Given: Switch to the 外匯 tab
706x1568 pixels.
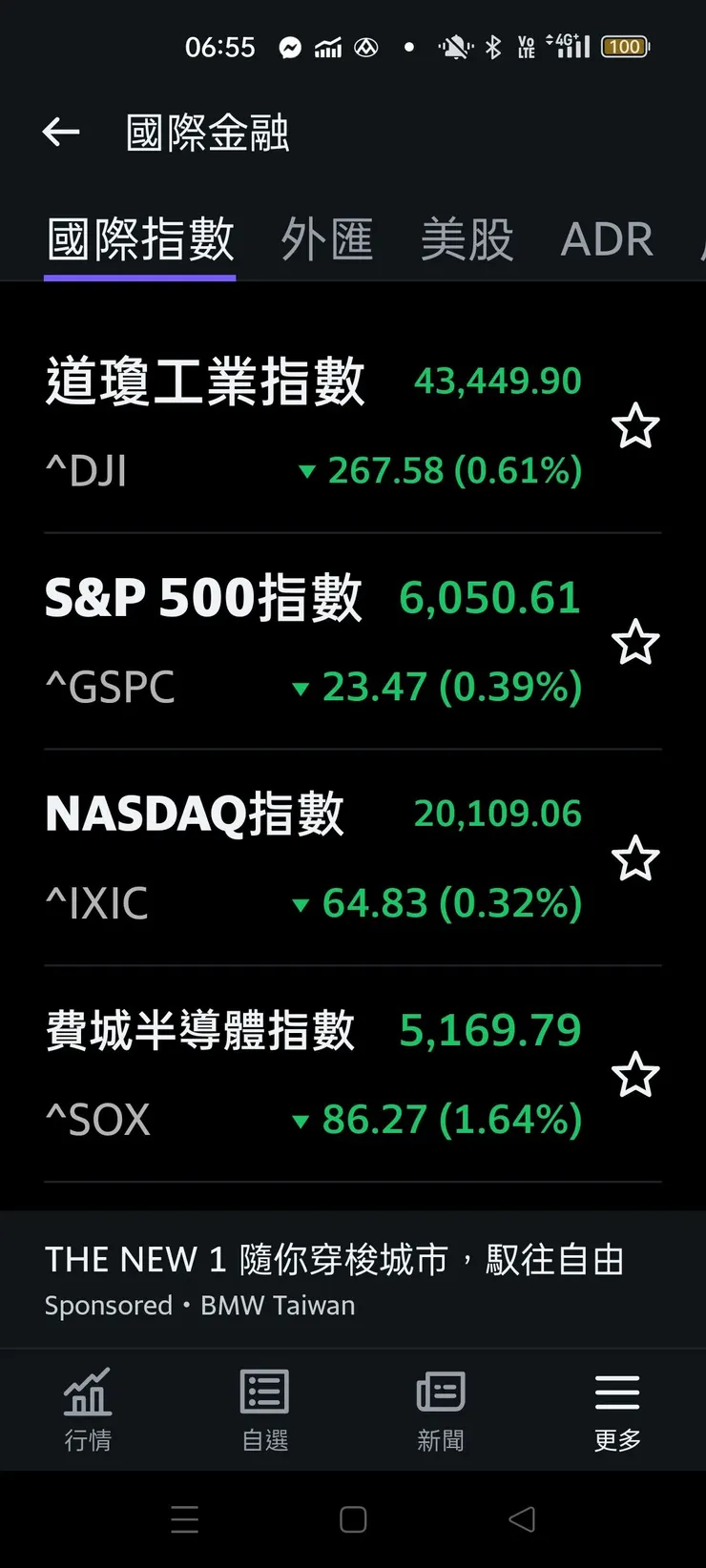Looking at the screenshot, I should [326, 238].
